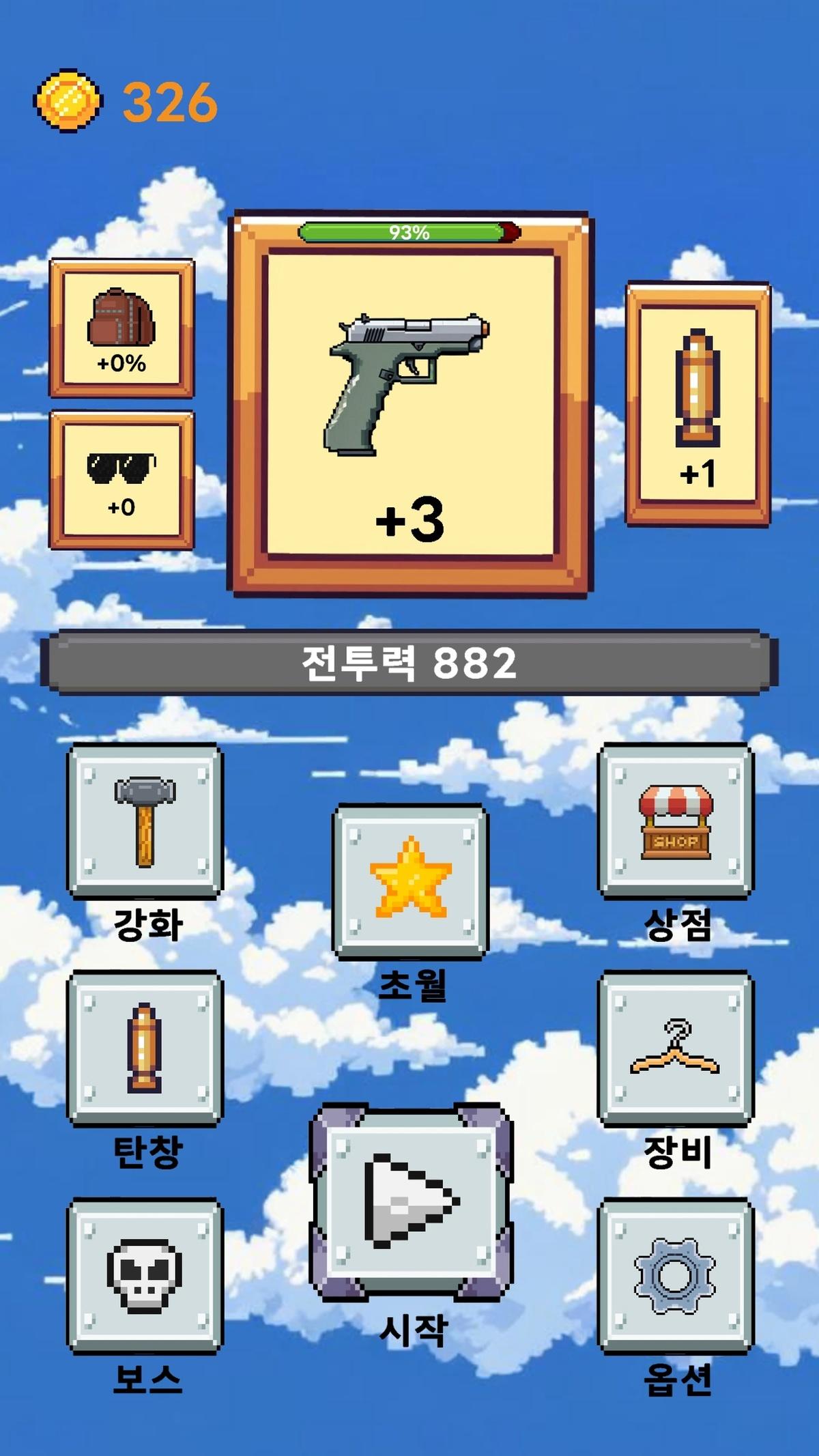Open the 보스 skull menu
The width and height of the screenshot is (819, 1456).
pyautogui.click(x=145, y=1275)
